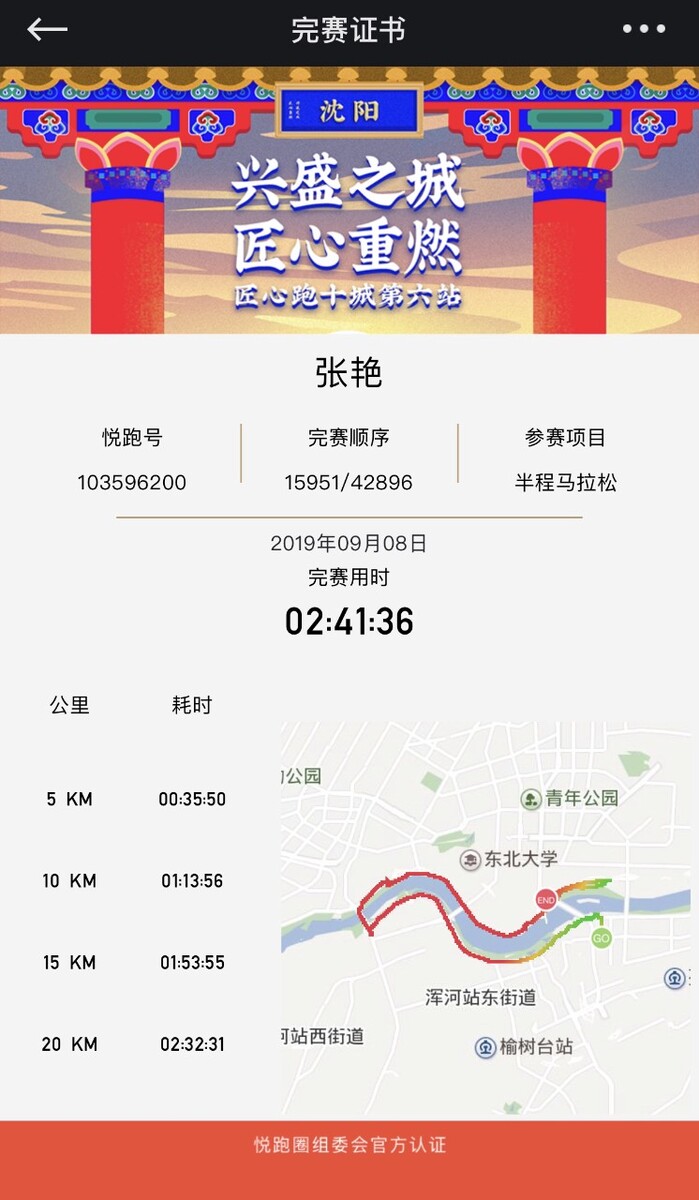Image resolution: width=699 pixels, height=1200 pixels.
Task: Open the three-dot overflow menu
Action: tap(643, 30)
